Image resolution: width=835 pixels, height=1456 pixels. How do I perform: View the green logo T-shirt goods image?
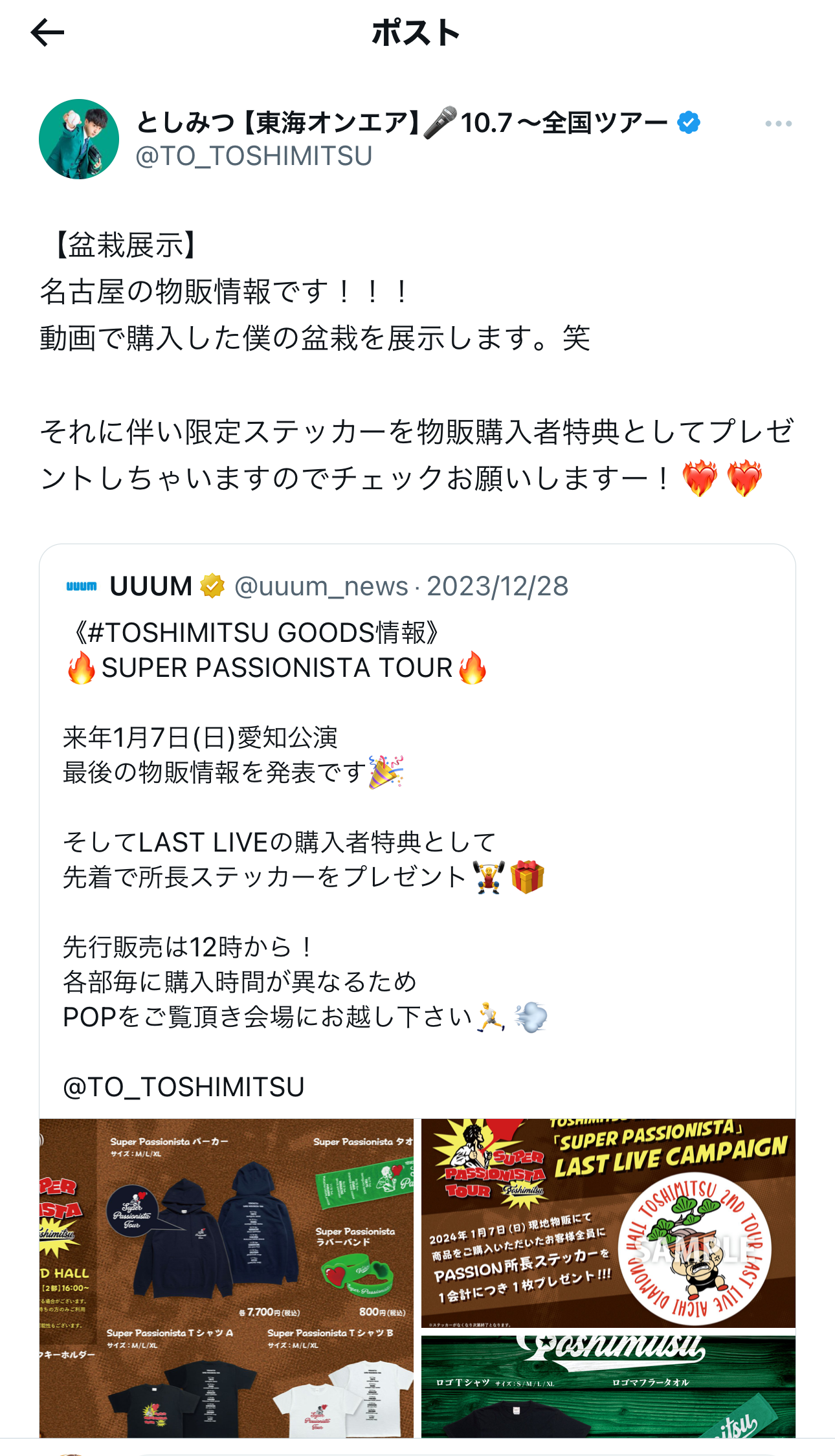(x=608, y=1387)
